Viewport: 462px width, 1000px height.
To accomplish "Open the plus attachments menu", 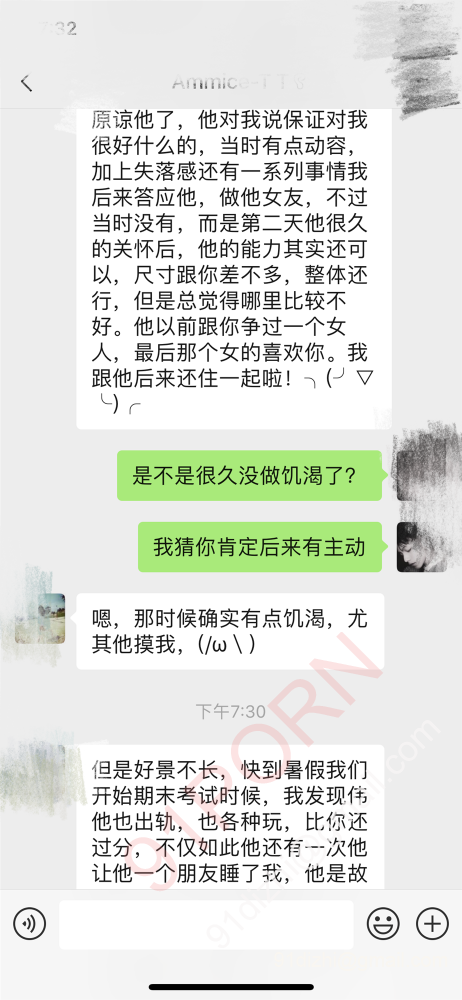I will tap(433, 923).
